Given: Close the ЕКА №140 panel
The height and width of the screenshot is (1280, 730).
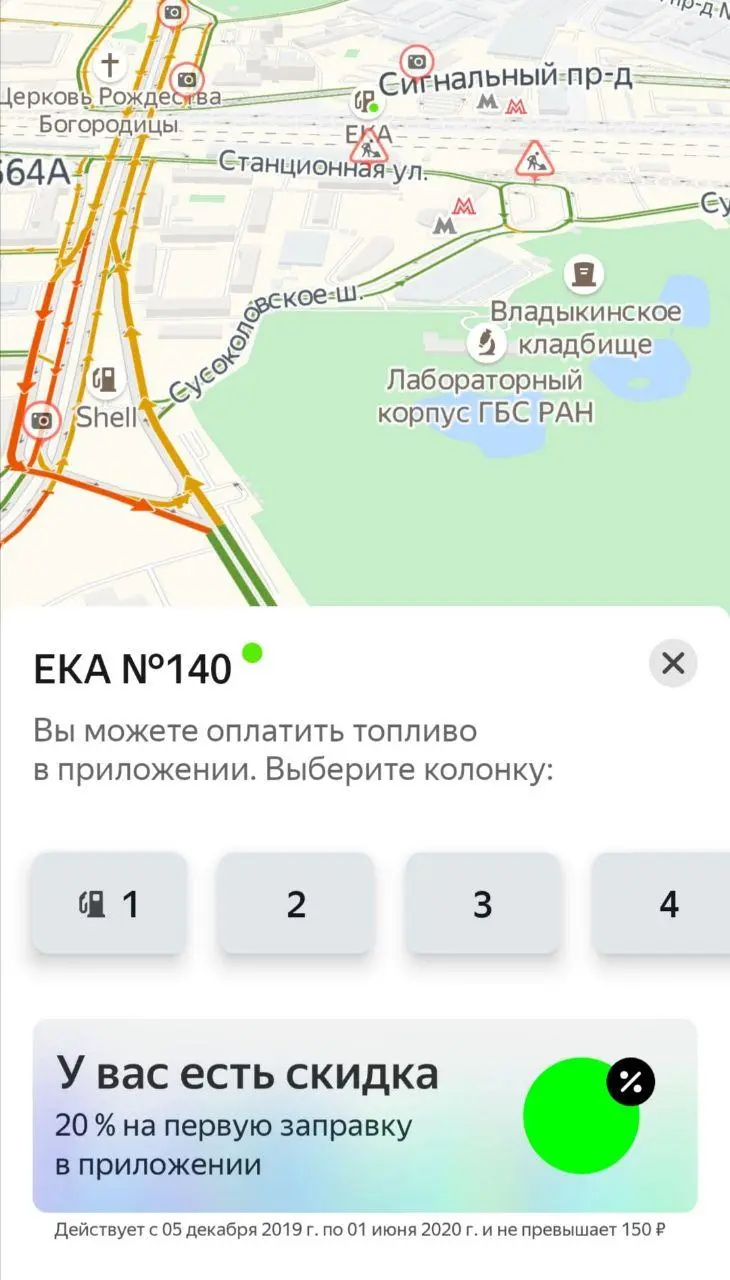Looking at the screenshot, I should click(673, 663).
